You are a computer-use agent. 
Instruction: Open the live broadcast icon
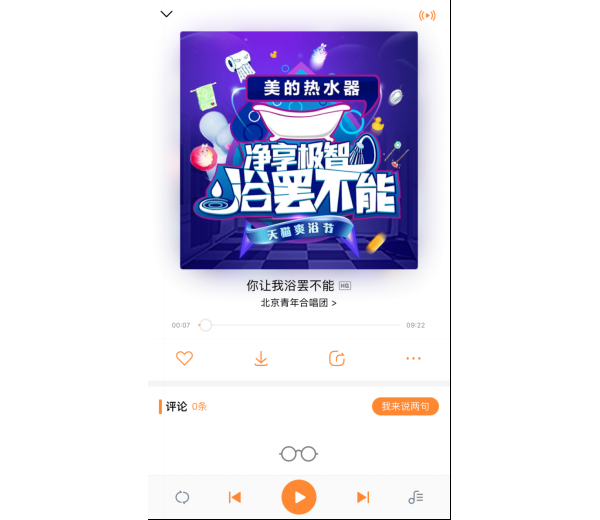(427, 15)
